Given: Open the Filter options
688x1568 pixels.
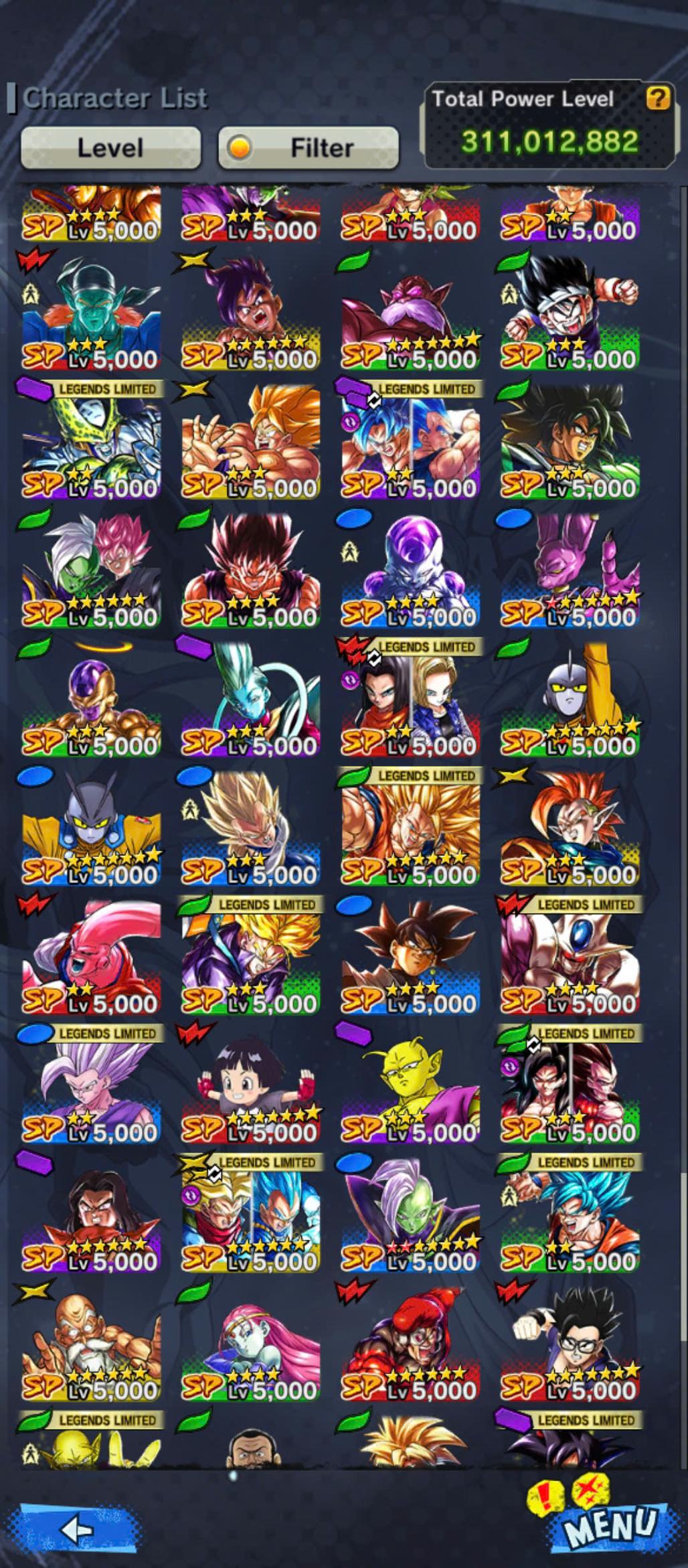Looking at the screenshot, I should point(309,147).
